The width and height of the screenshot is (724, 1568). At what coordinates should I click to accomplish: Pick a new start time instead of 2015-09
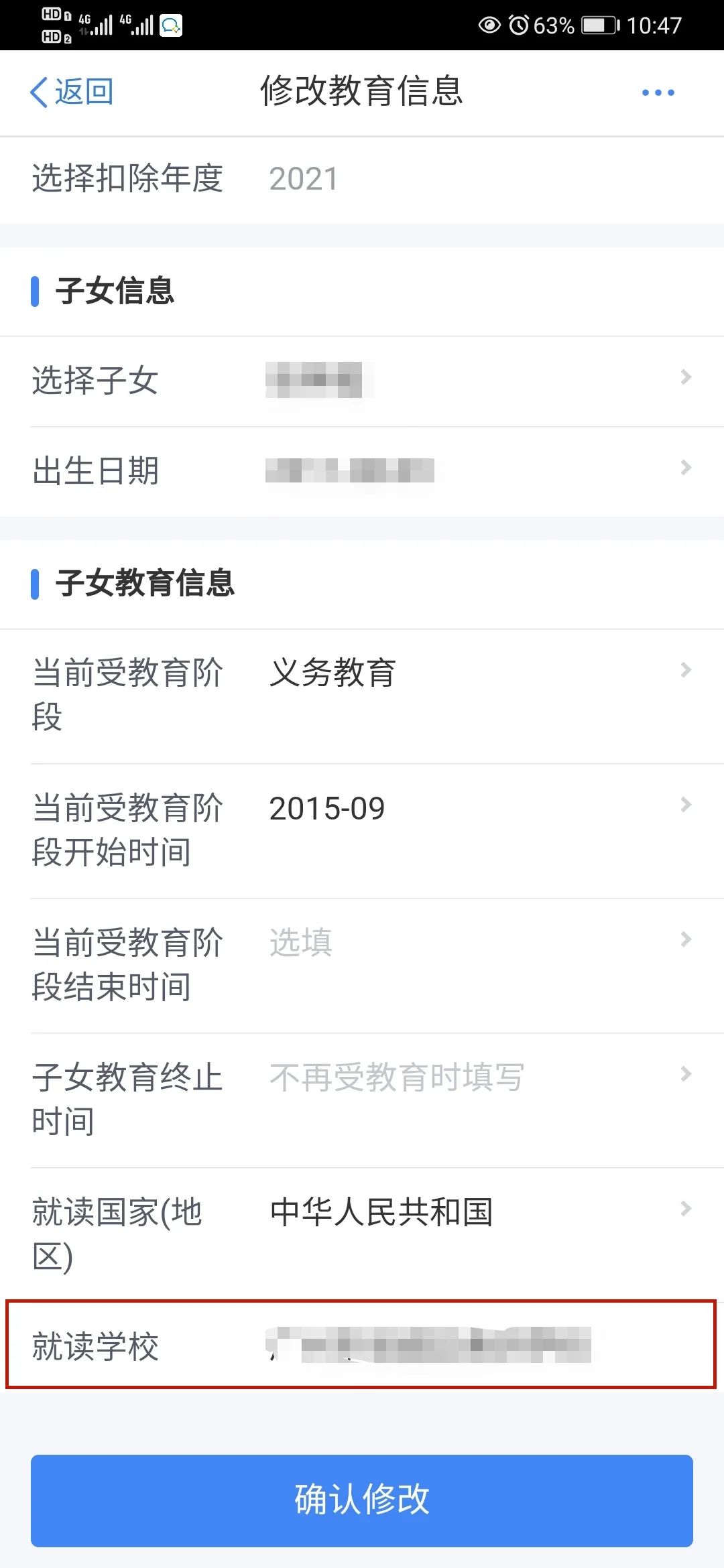pos(362,831)
